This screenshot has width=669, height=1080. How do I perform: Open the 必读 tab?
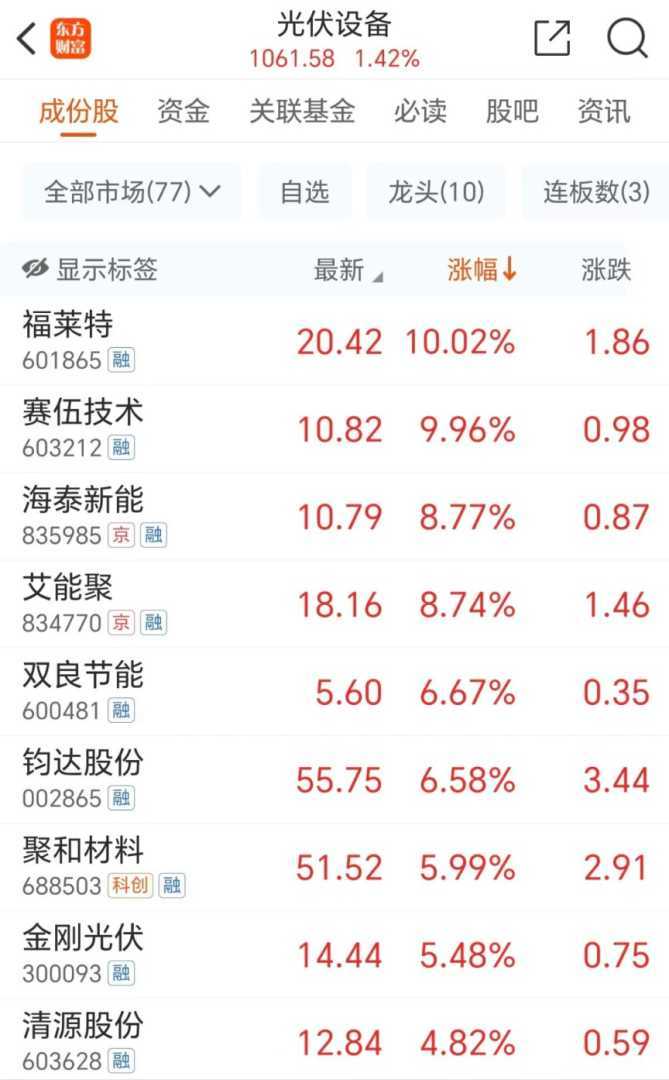(420, 111)
